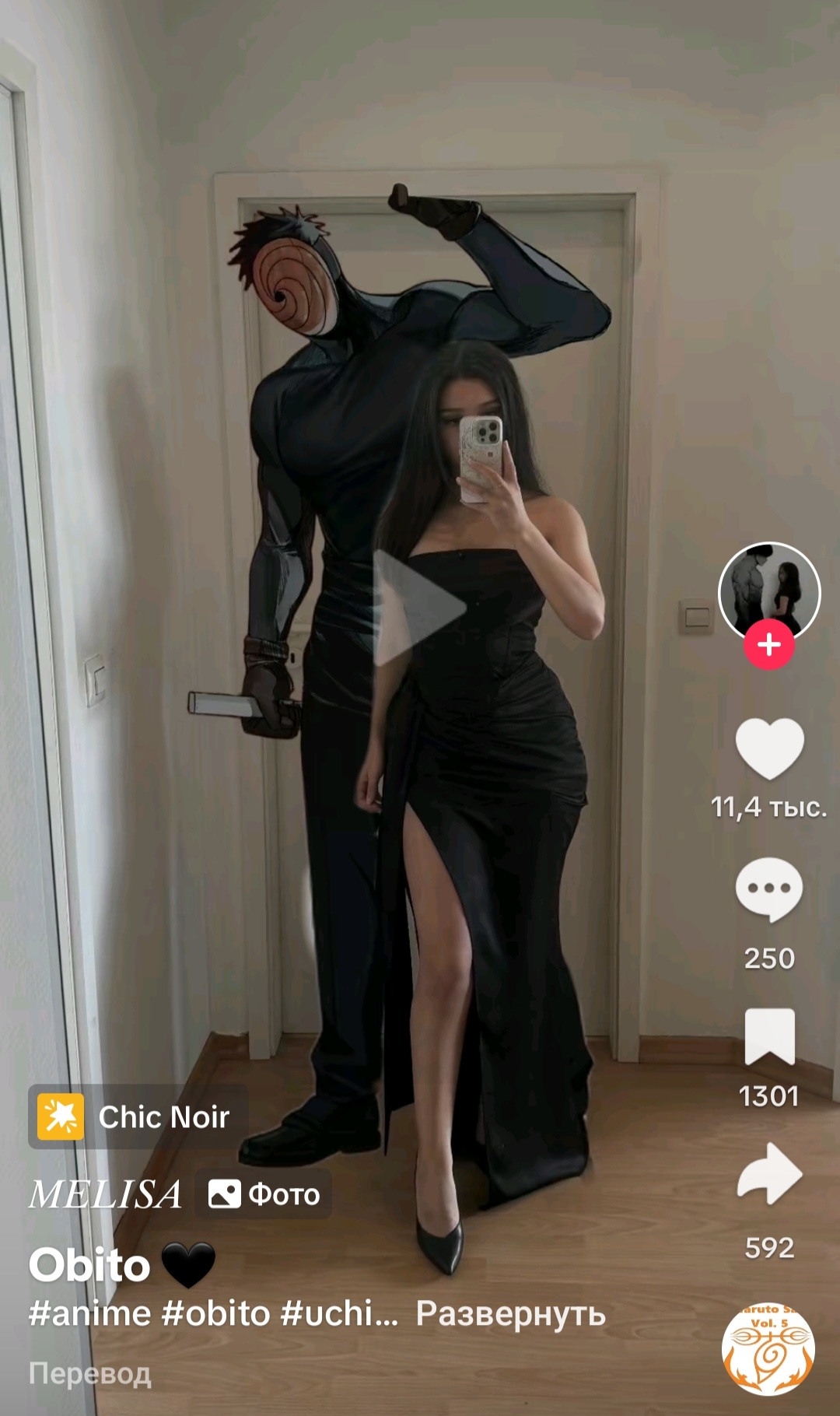Open the creator's profile avatar
The image size is (840, 1416).
[x=769, y=592]
